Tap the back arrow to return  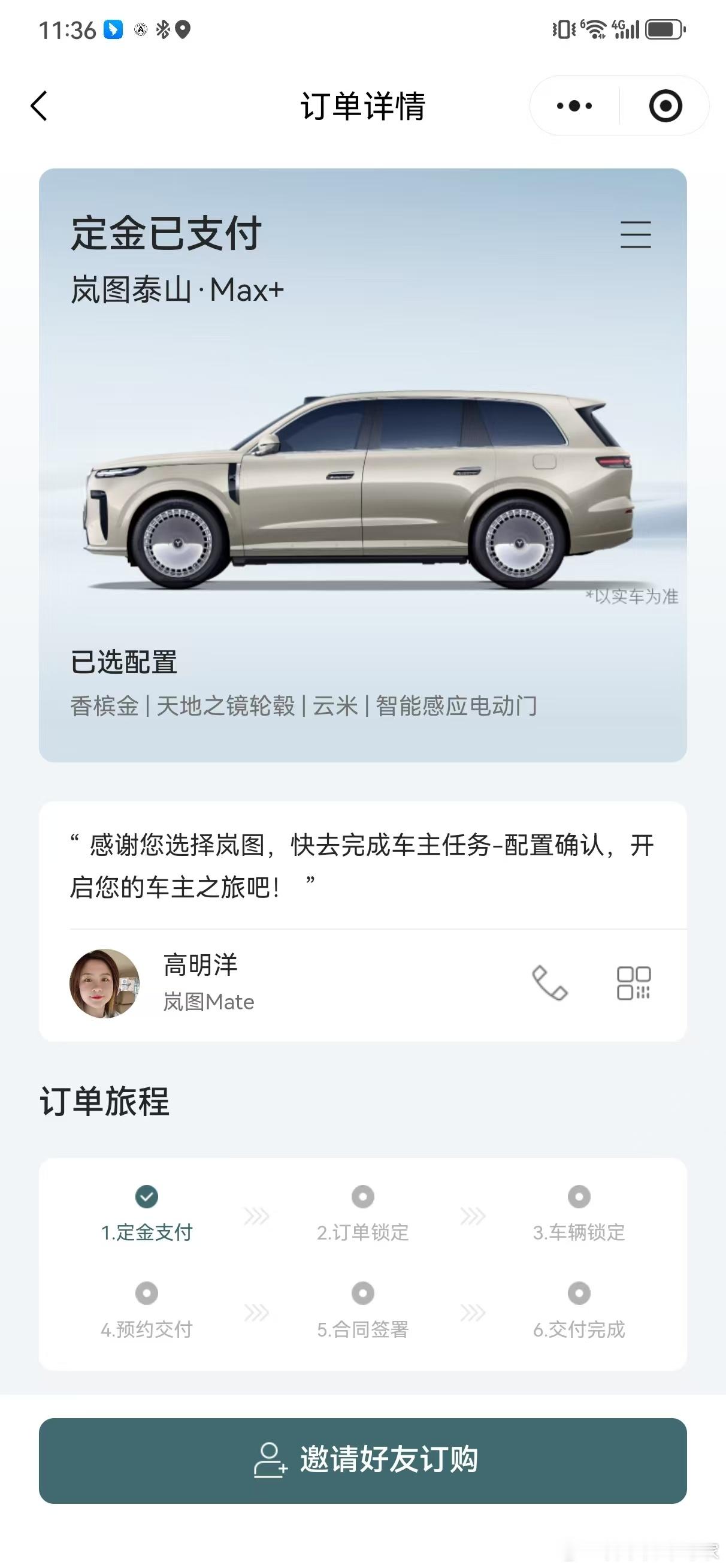click(39, 105)
